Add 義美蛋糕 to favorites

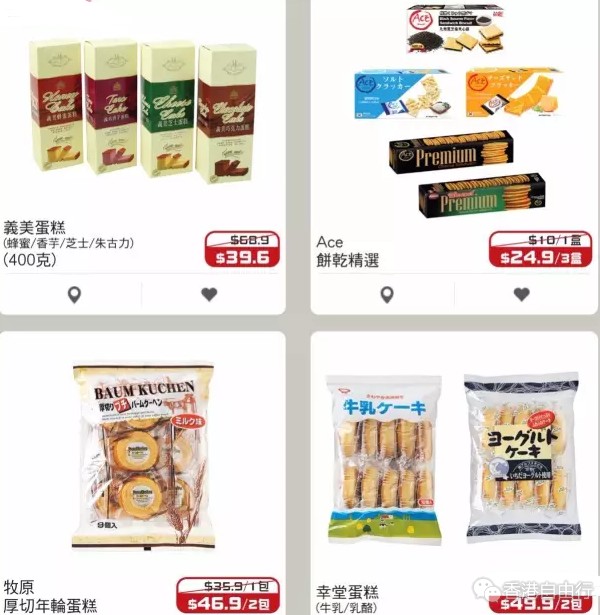point(209,294)
